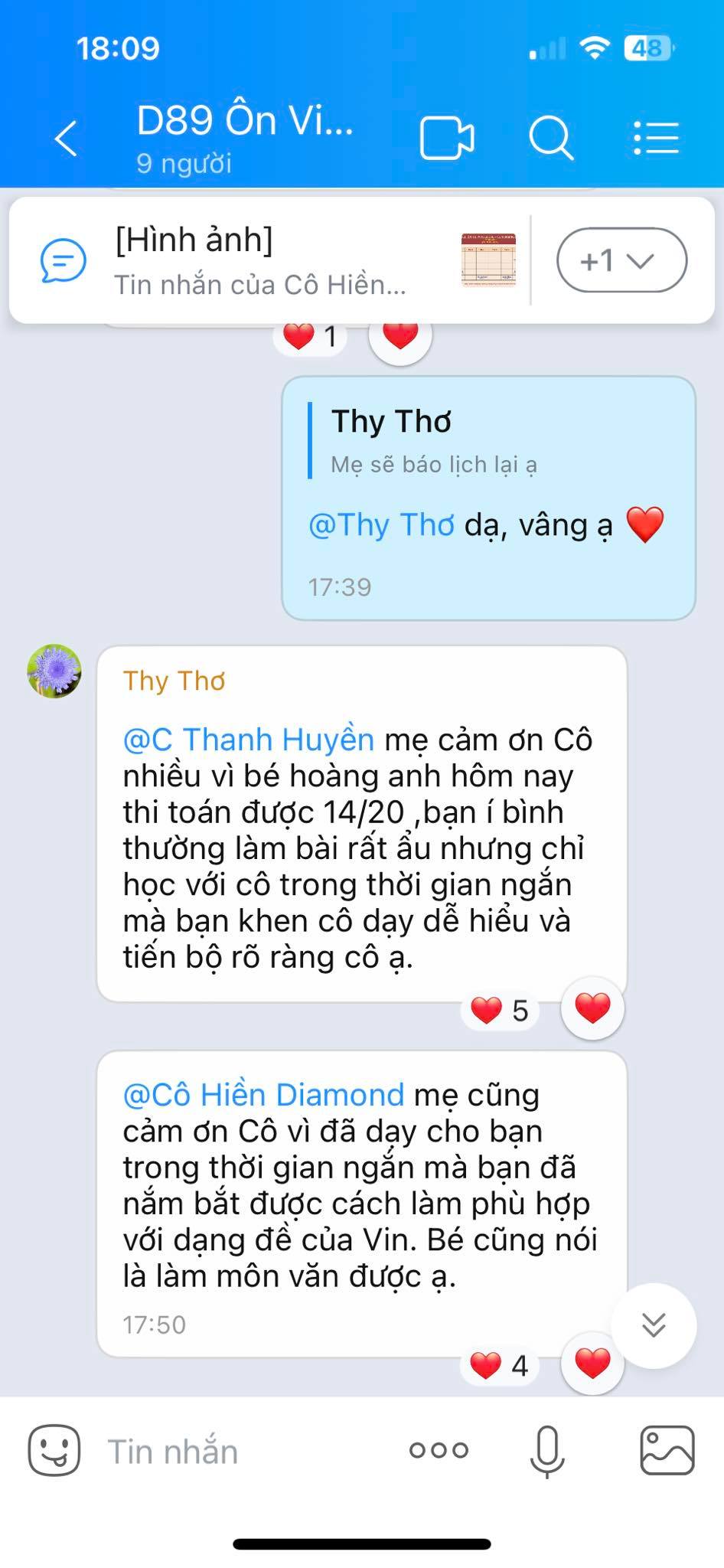The height and width of the screenshot is (1568, 724).
Task: Tap the @C Thanh Huyền mention
Action: pos(249,740)
